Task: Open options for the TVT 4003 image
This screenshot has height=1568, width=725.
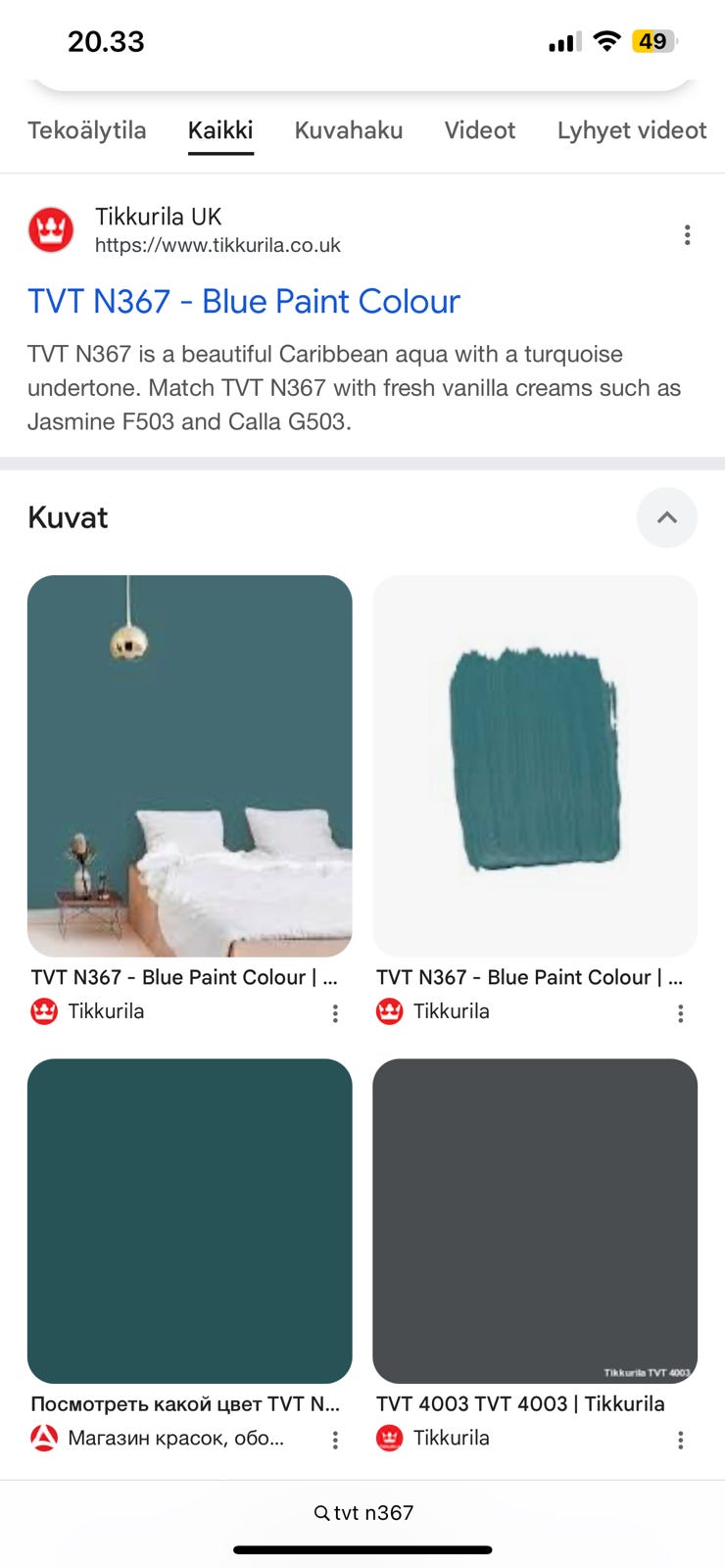Action: (680, 1440)
